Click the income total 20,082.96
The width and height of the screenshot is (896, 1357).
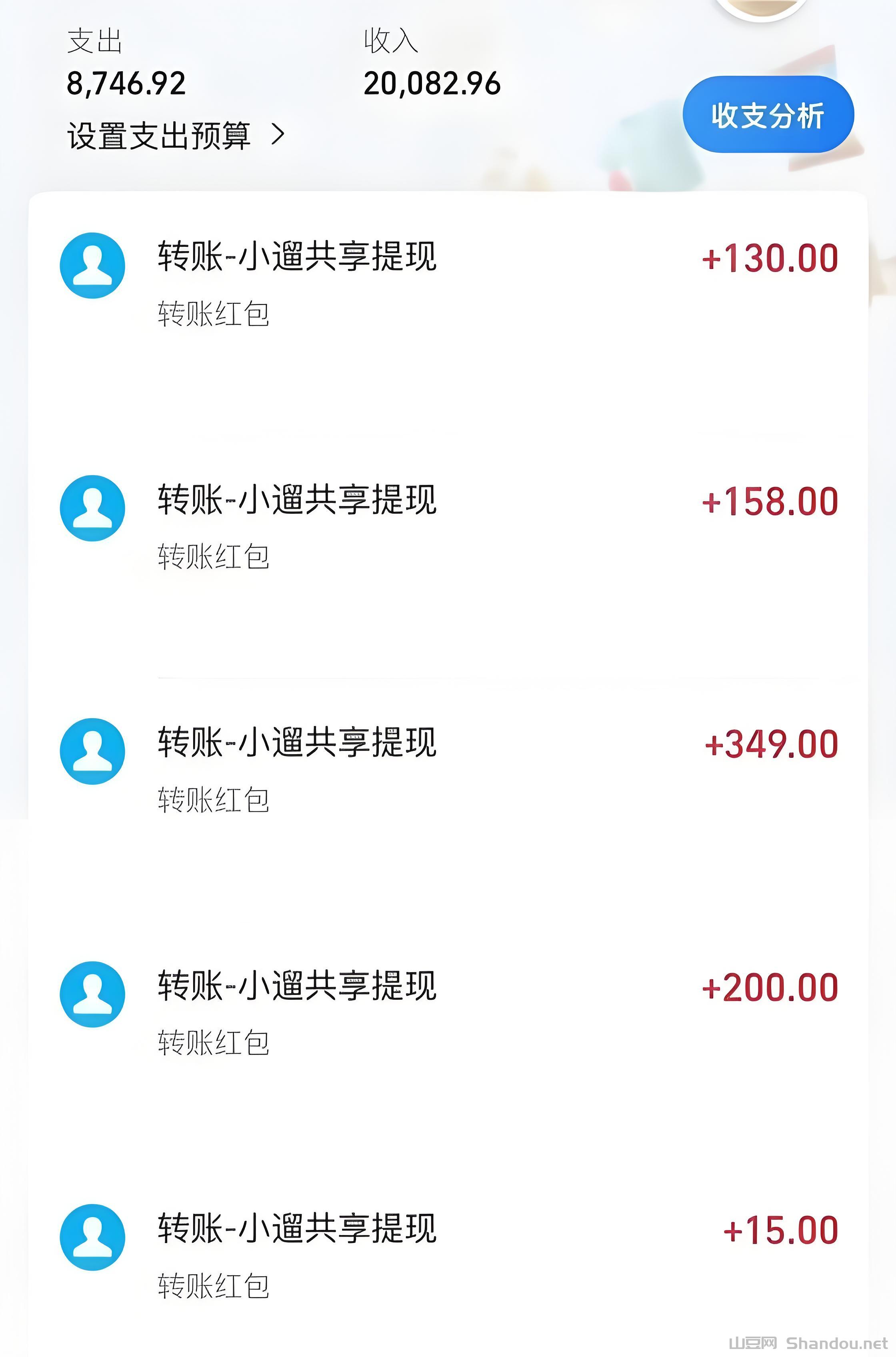click(432, 84)
